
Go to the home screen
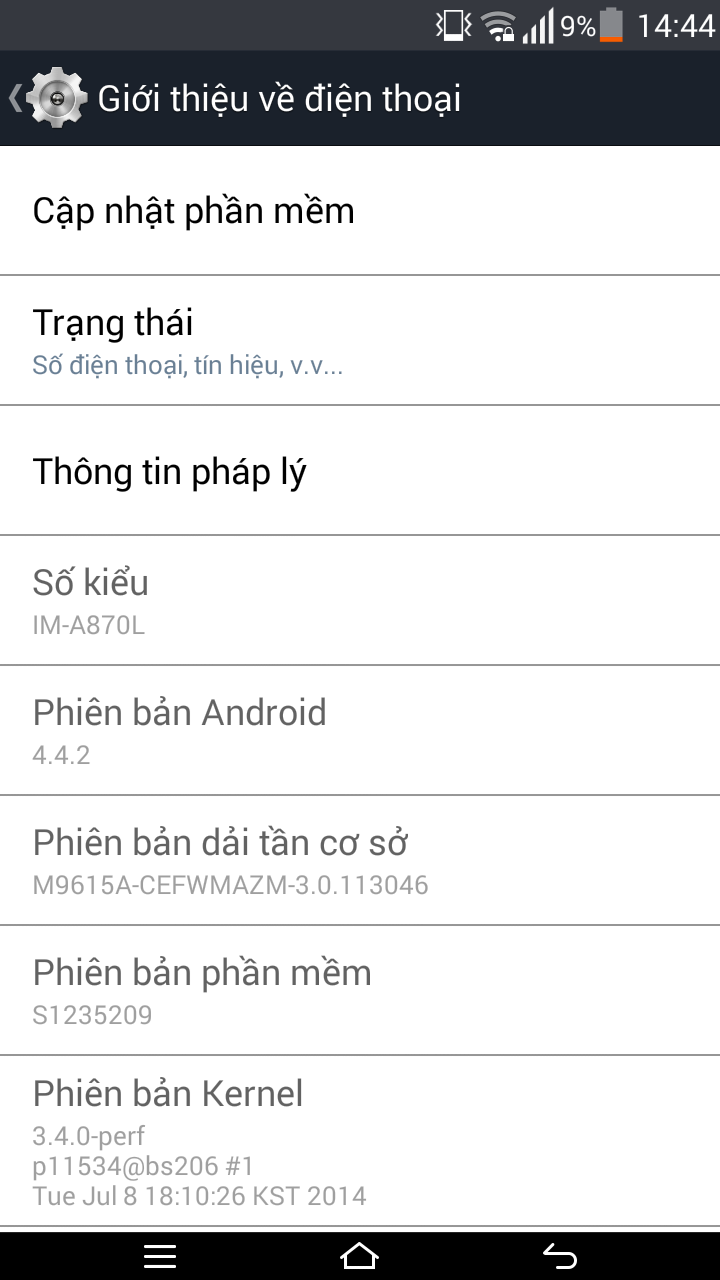360,1256
